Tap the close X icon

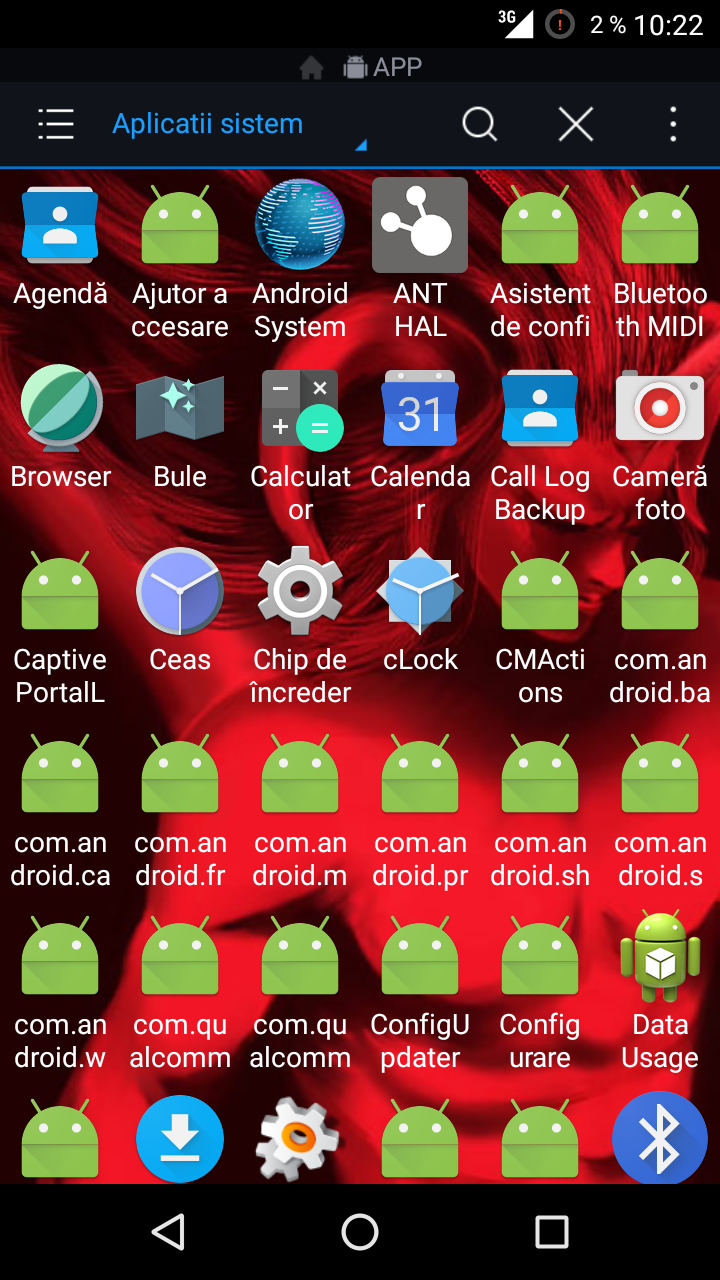coord(576,124)
